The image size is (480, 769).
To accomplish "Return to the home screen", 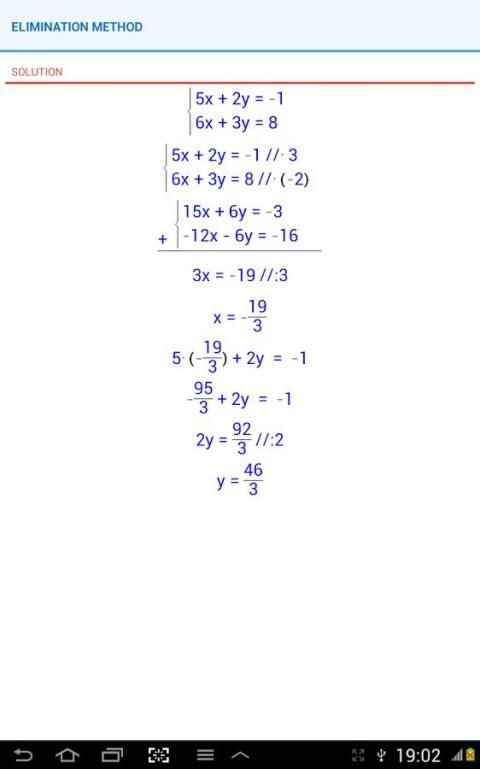I will pos(67,755).
